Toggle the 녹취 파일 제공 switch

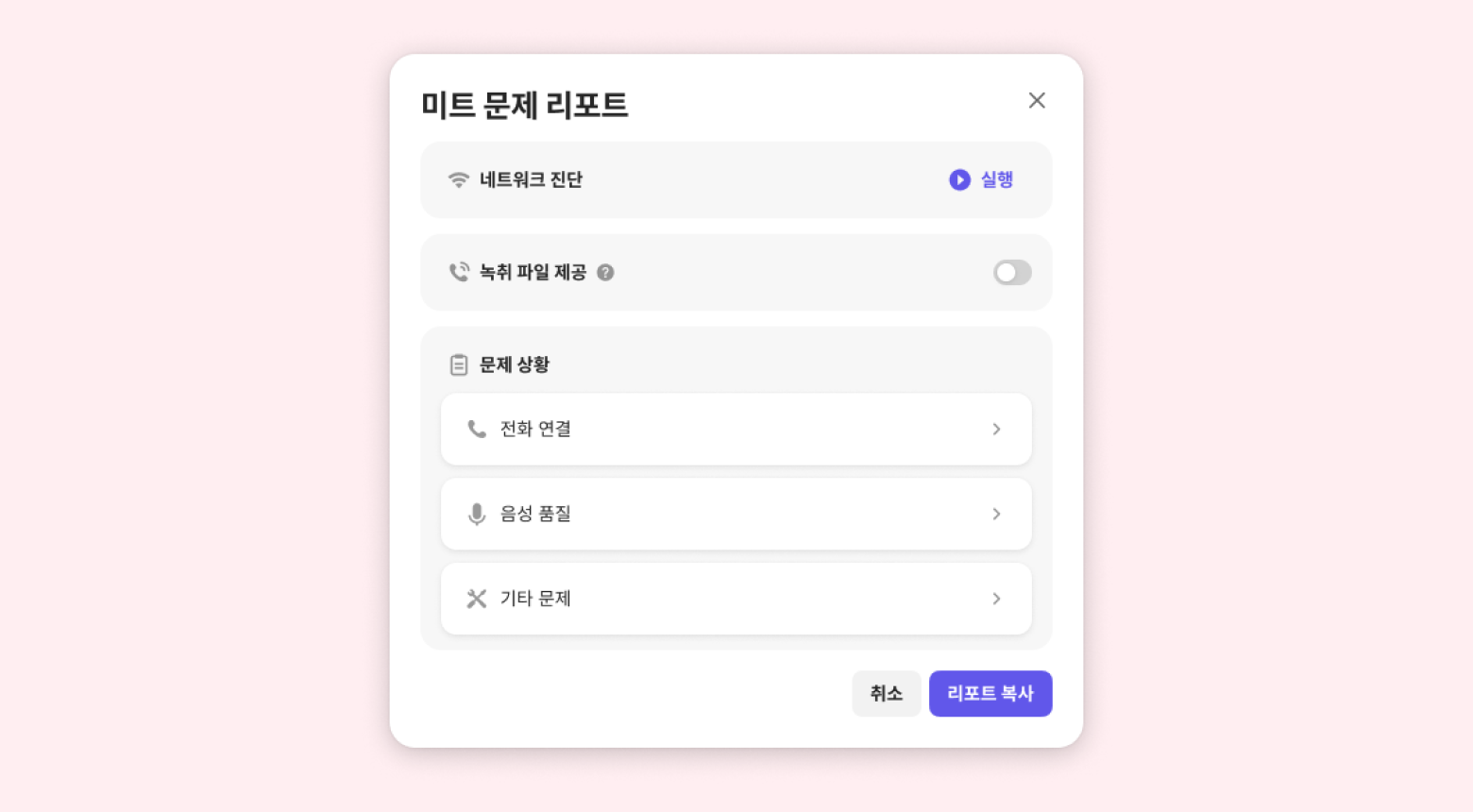(1011, 273)
